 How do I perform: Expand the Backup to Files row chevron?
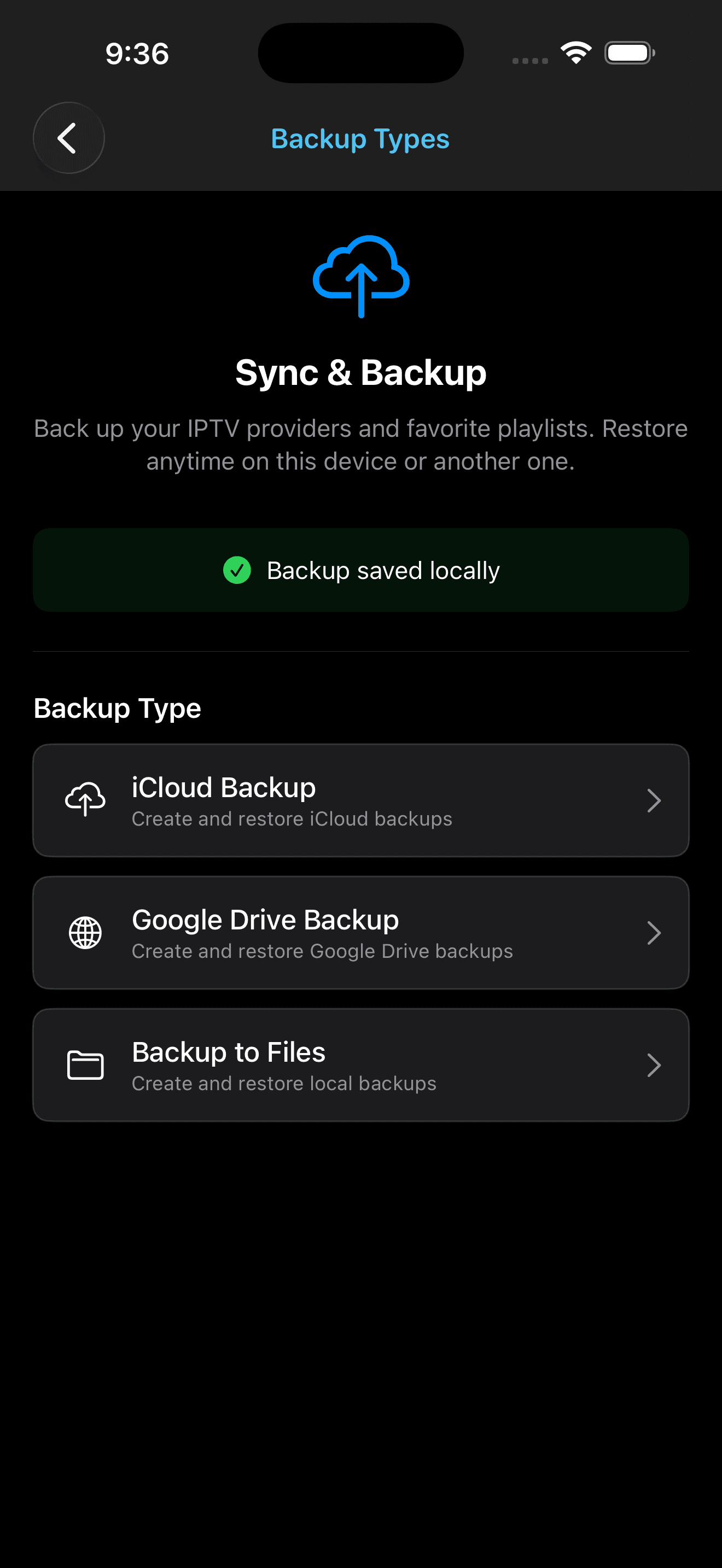[x=654, y=1064]
